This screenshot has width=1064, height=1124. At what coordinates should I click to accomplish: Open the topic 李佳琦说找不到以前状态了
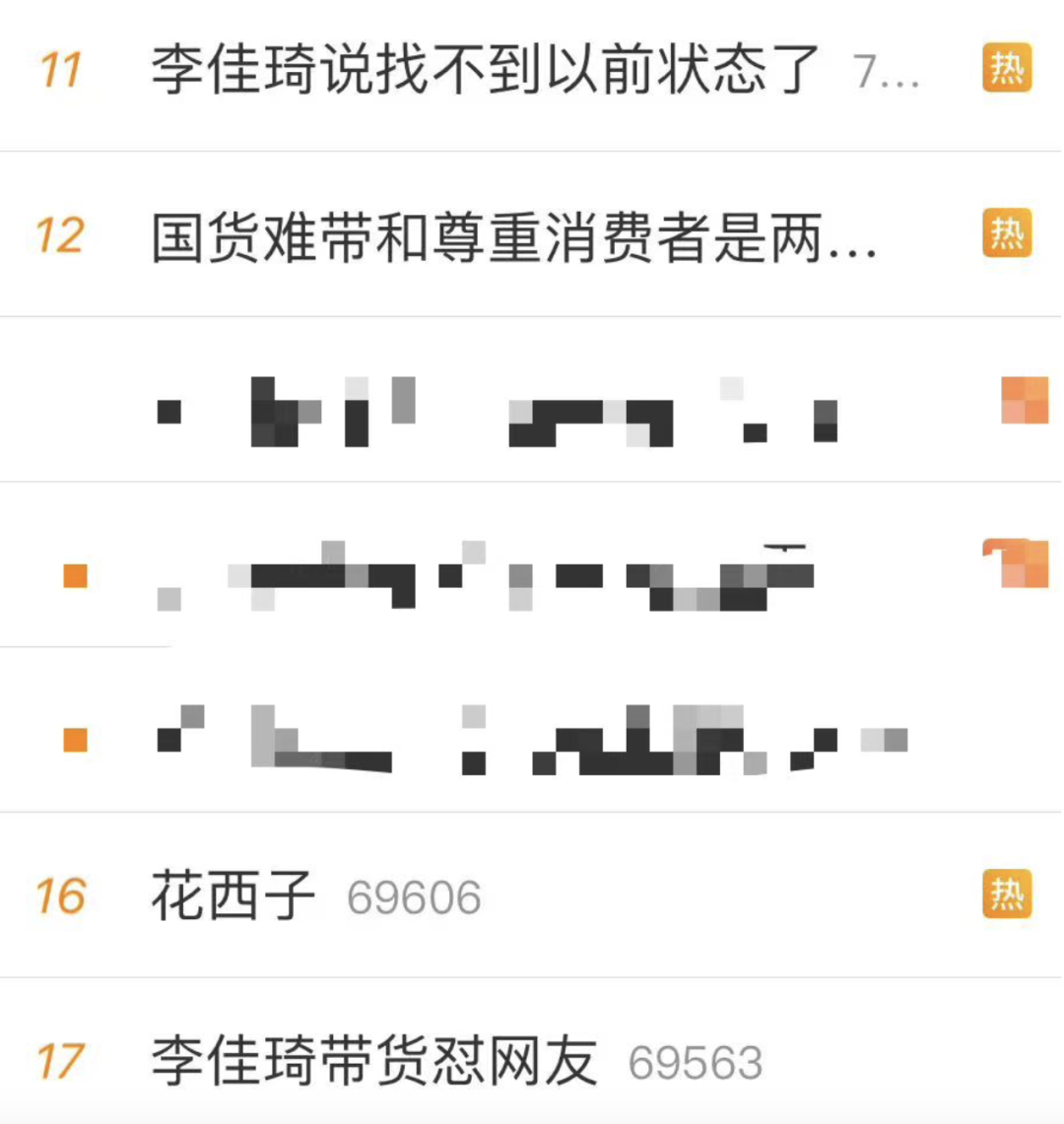(x=485, y=70)
